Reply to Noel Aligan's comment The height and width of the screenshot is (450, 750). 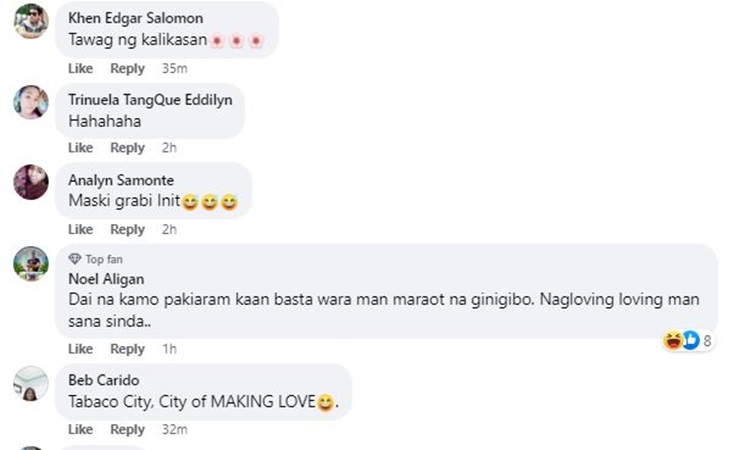127,349
